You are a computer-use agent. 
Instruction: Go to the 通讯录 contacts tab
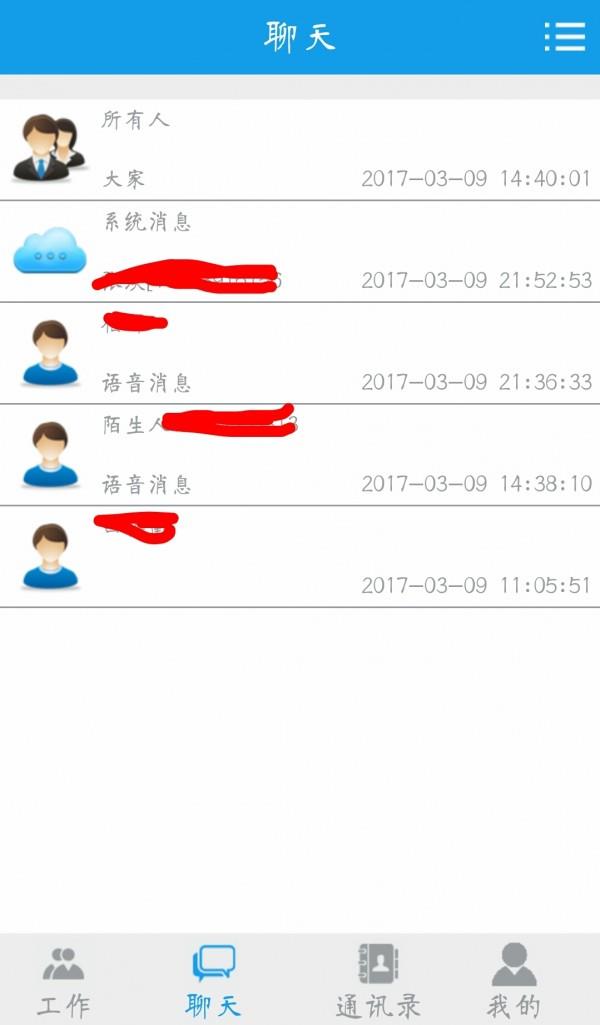[x=378, y=980]
